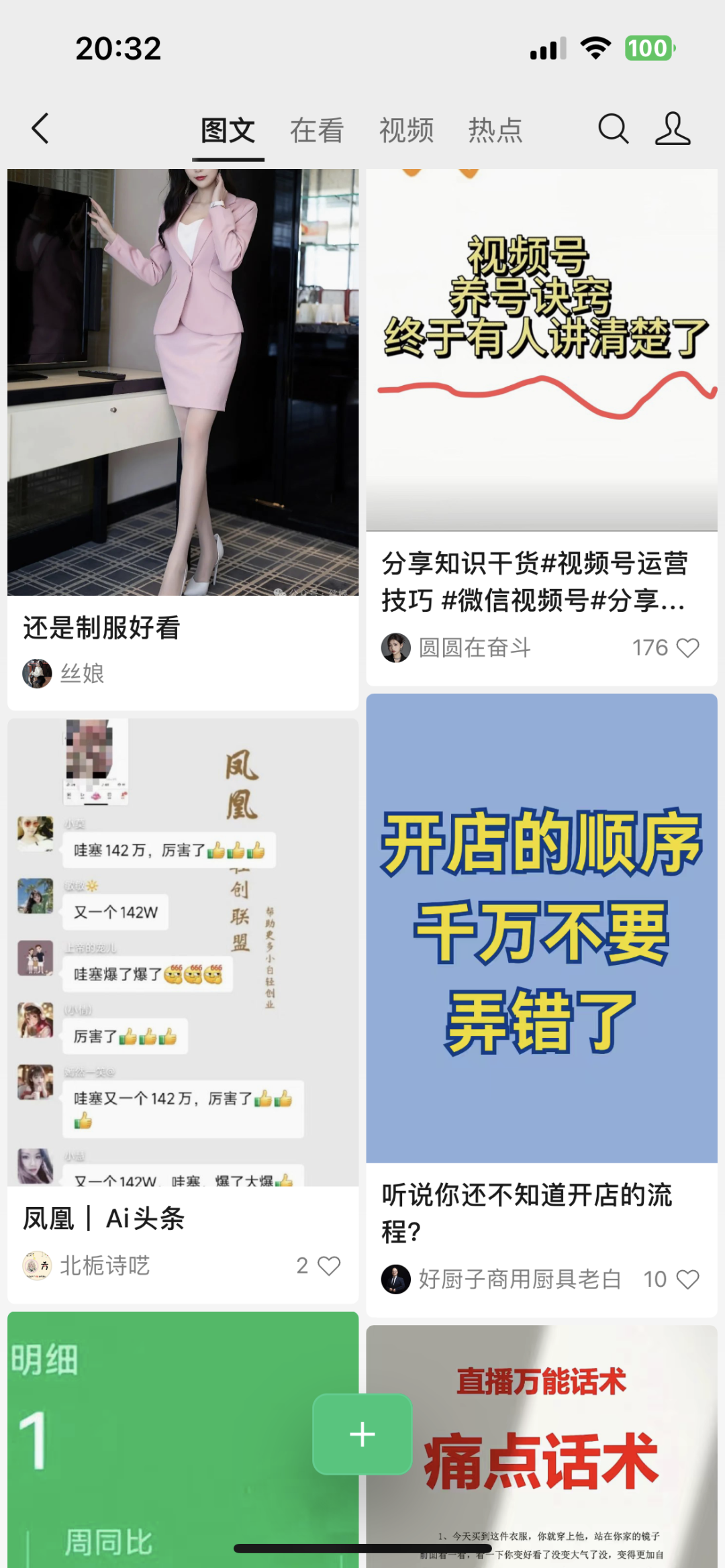Like the post by 北栀诗呓
The image size is (725, 1568).
coord(329,1265)
